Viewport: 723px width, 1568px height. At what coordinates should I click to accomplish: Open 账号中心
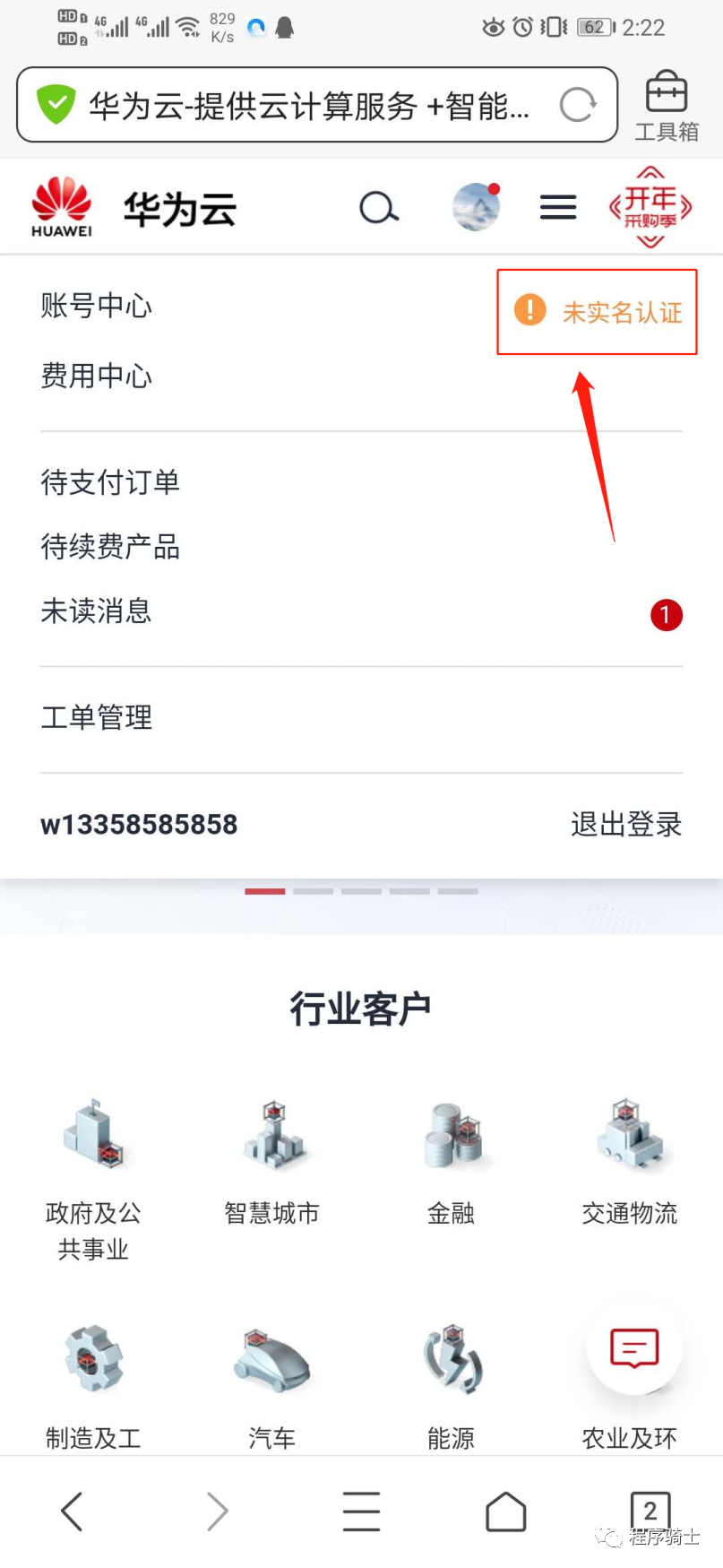(97, 306)
